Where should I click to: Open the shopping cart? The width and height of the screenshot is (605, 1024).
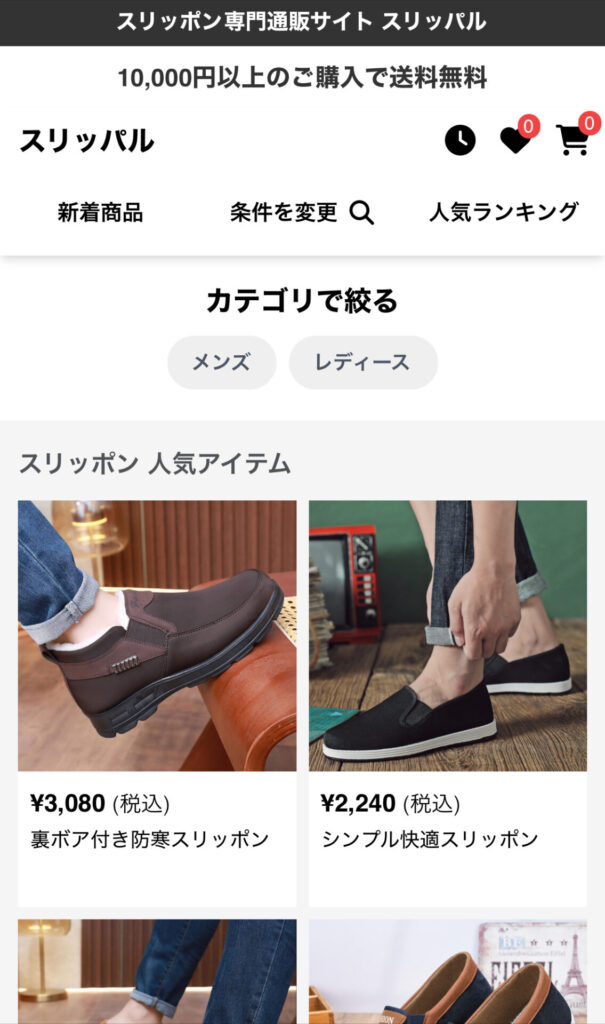click(x=573, y=140)
